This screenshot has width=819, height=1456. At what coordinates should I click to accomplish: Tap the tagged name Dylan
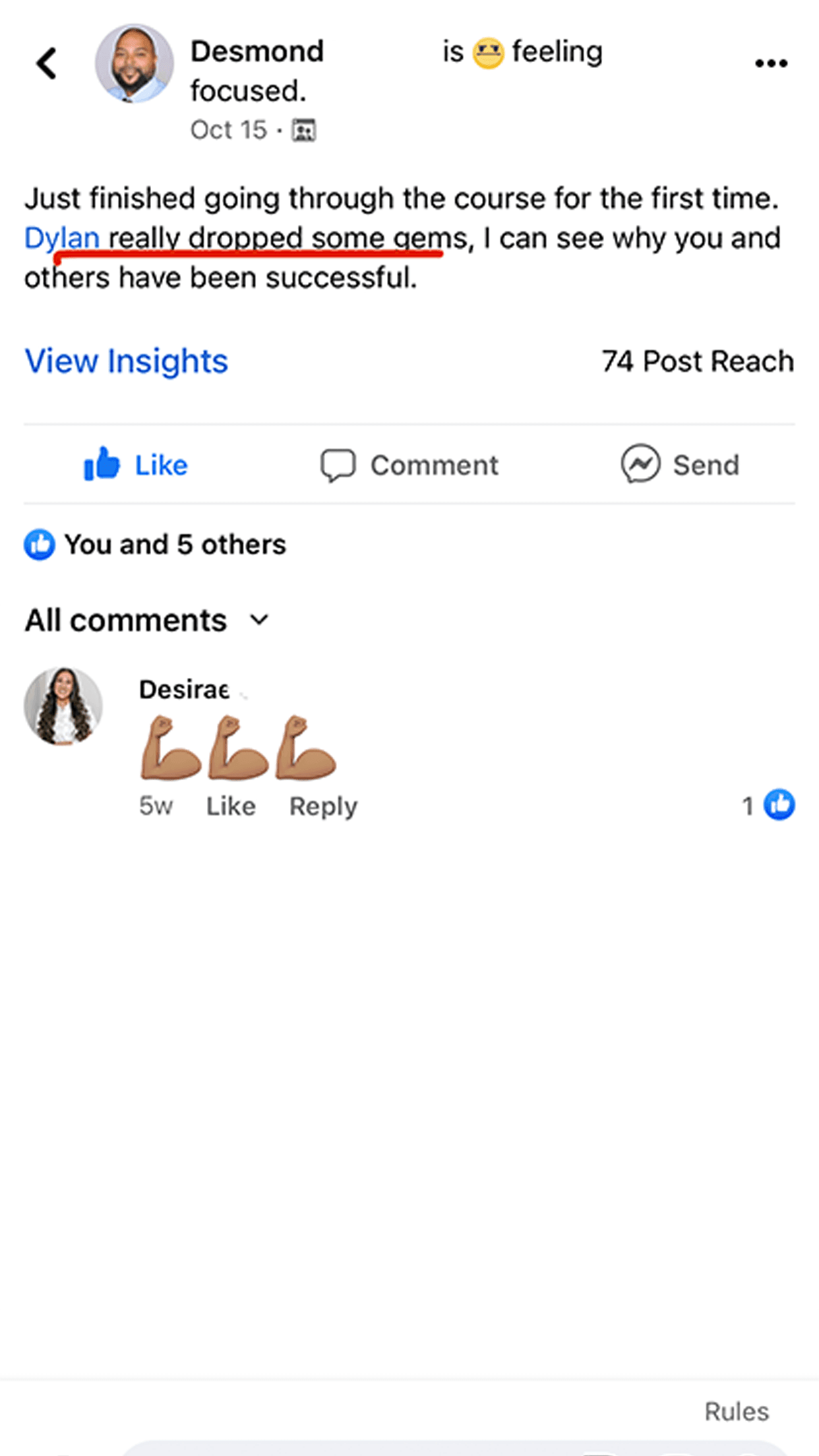click(62, 238)
